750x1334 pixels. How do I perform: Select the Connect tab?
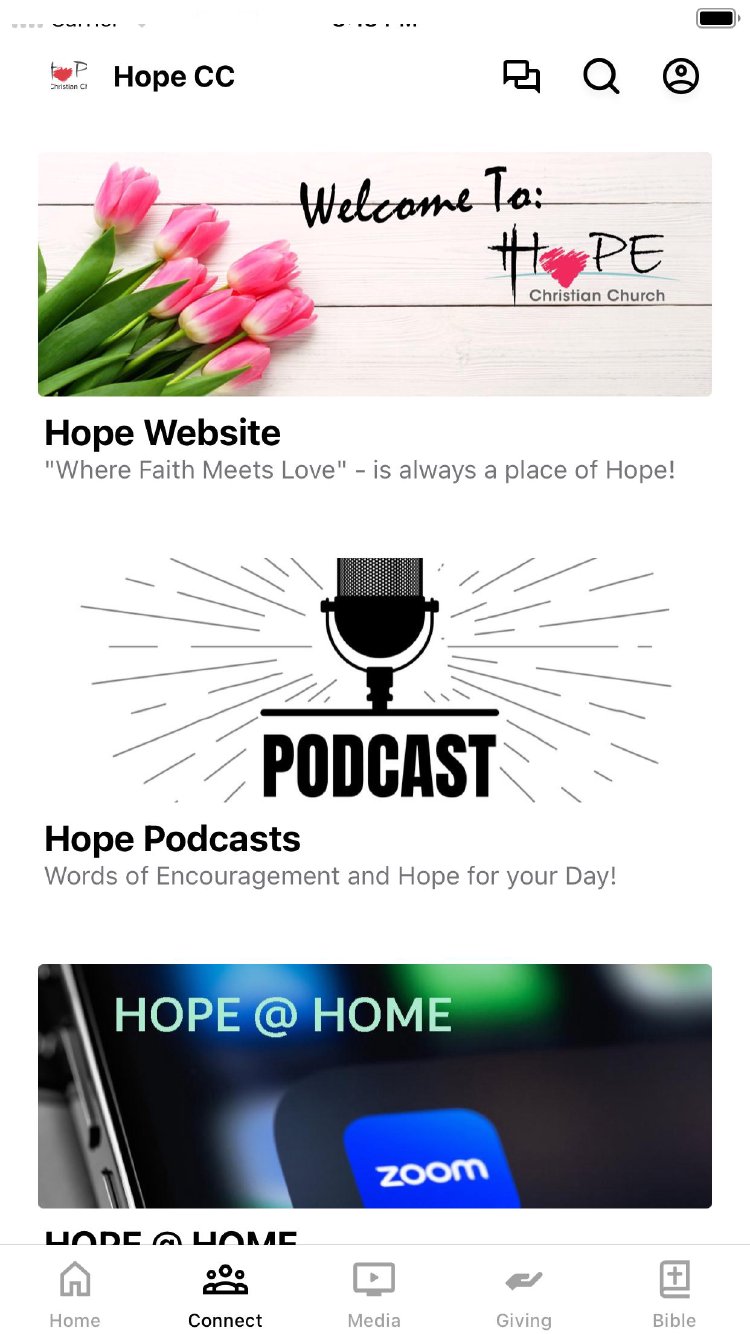click(225, 1292)
